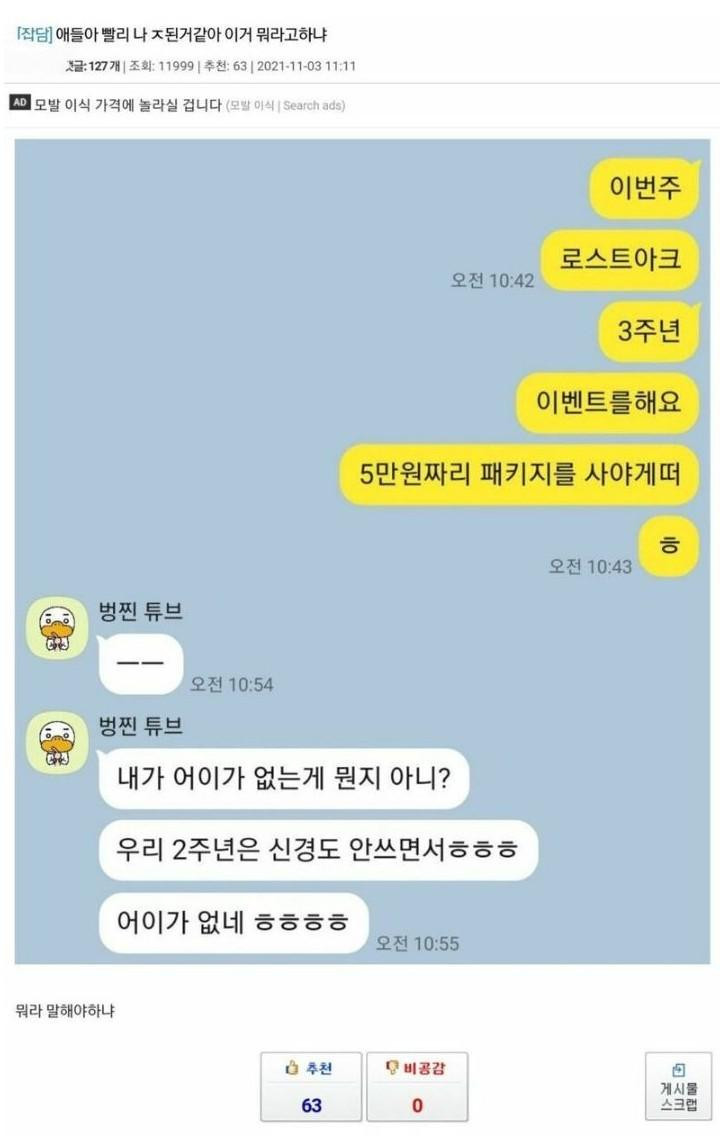The image size is (720, 1140).
Task: Open the attached chat screenshot image
Action: tap(362, 550)
